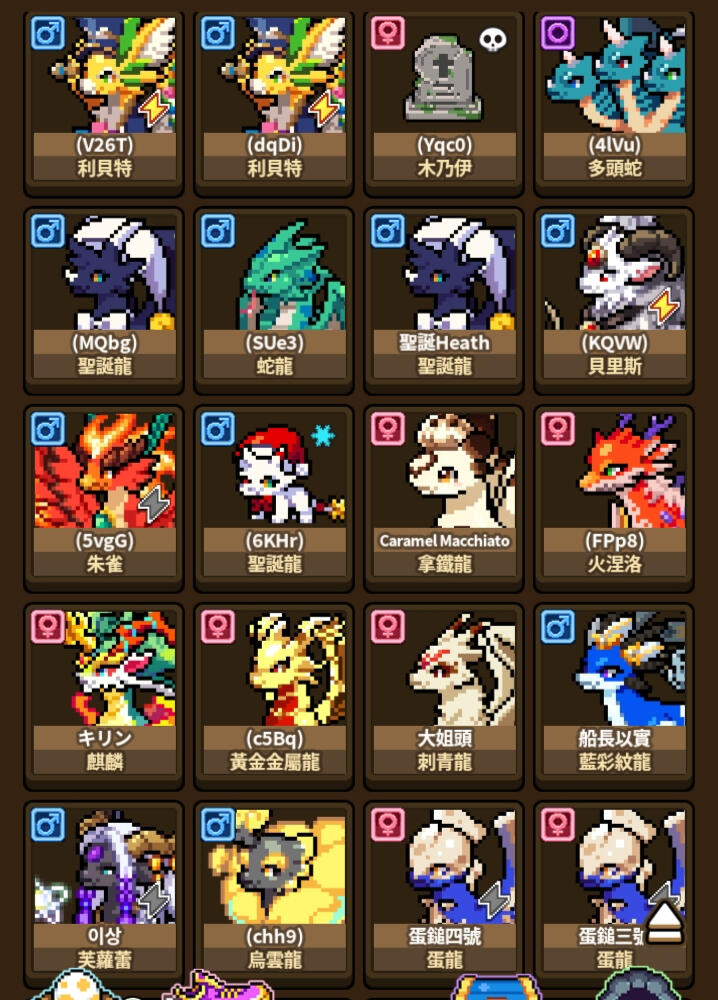Select the hydra card (4lVu) 多頭蛇

tap(613, 95)
